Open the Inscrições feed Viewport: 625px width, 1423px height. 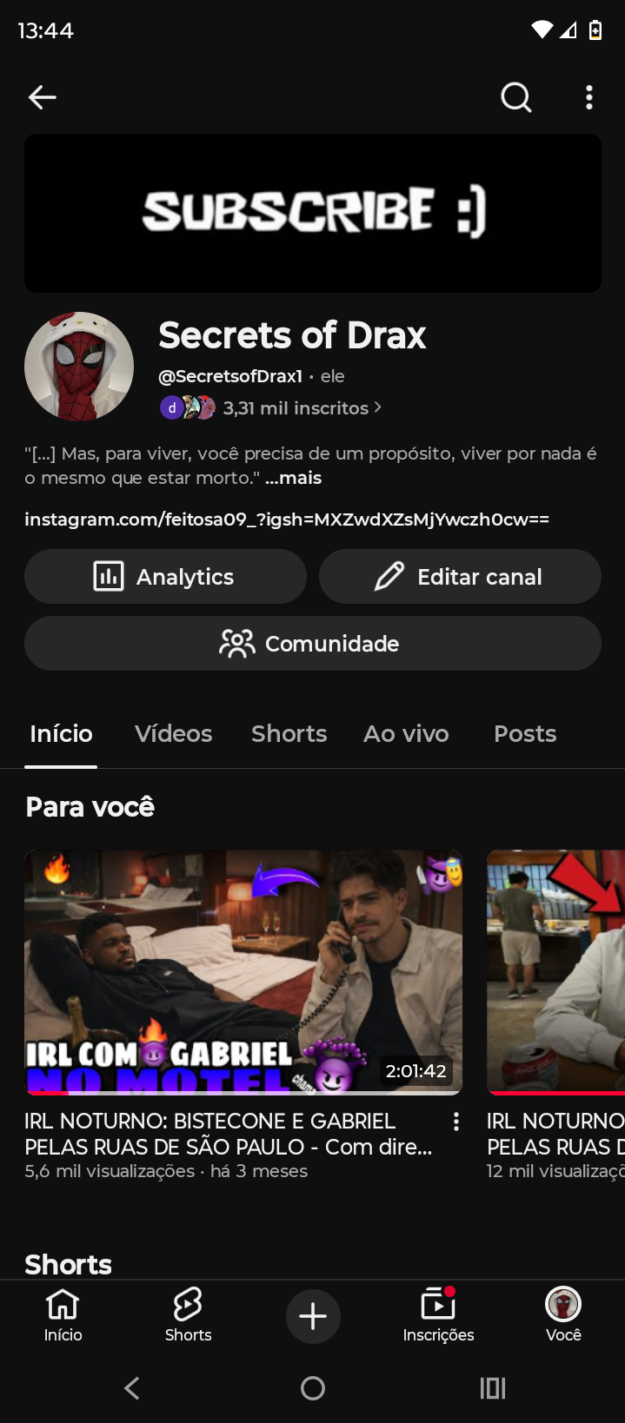pyautogui.click(x=438, y=1315)
